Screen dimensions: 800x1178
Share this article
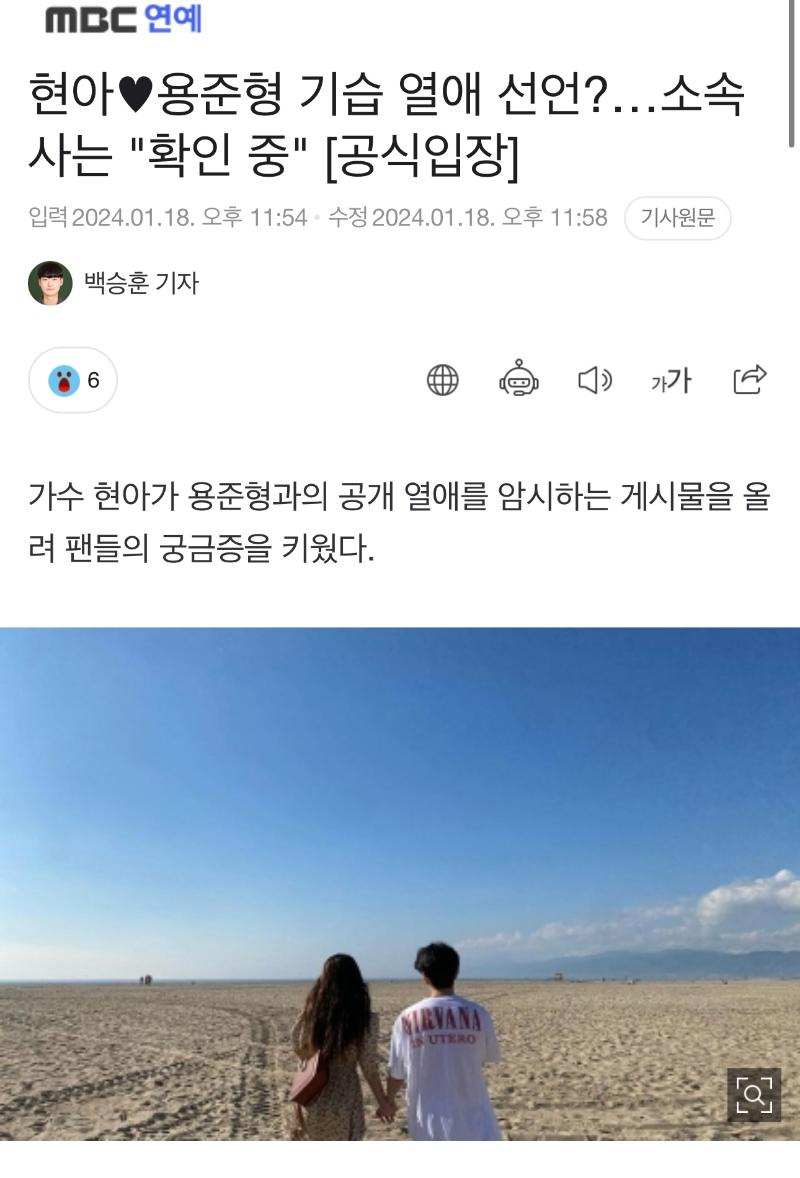pyautogui.click(x=749, y=380)
